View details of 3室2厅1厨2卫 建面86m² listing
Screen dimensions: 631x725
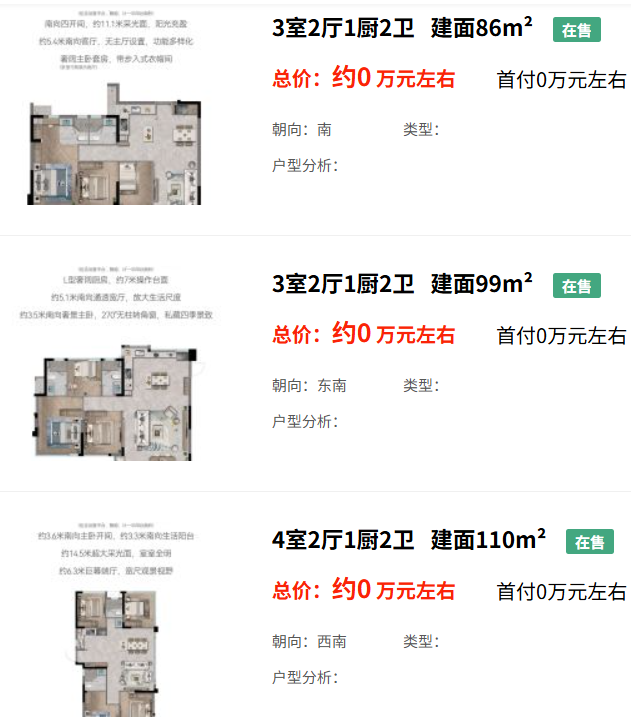point(402,29)
